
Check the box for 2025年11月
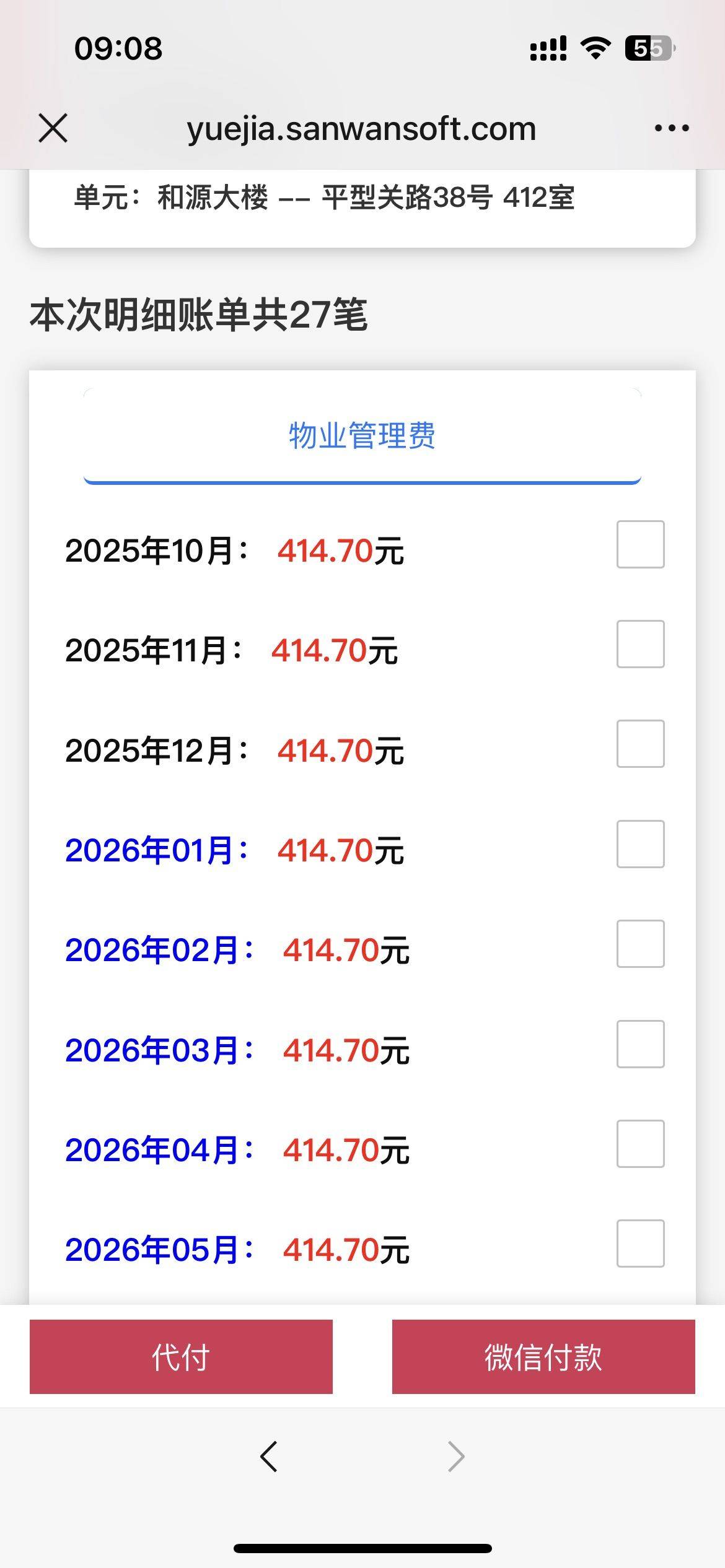(x=640, y=644)
